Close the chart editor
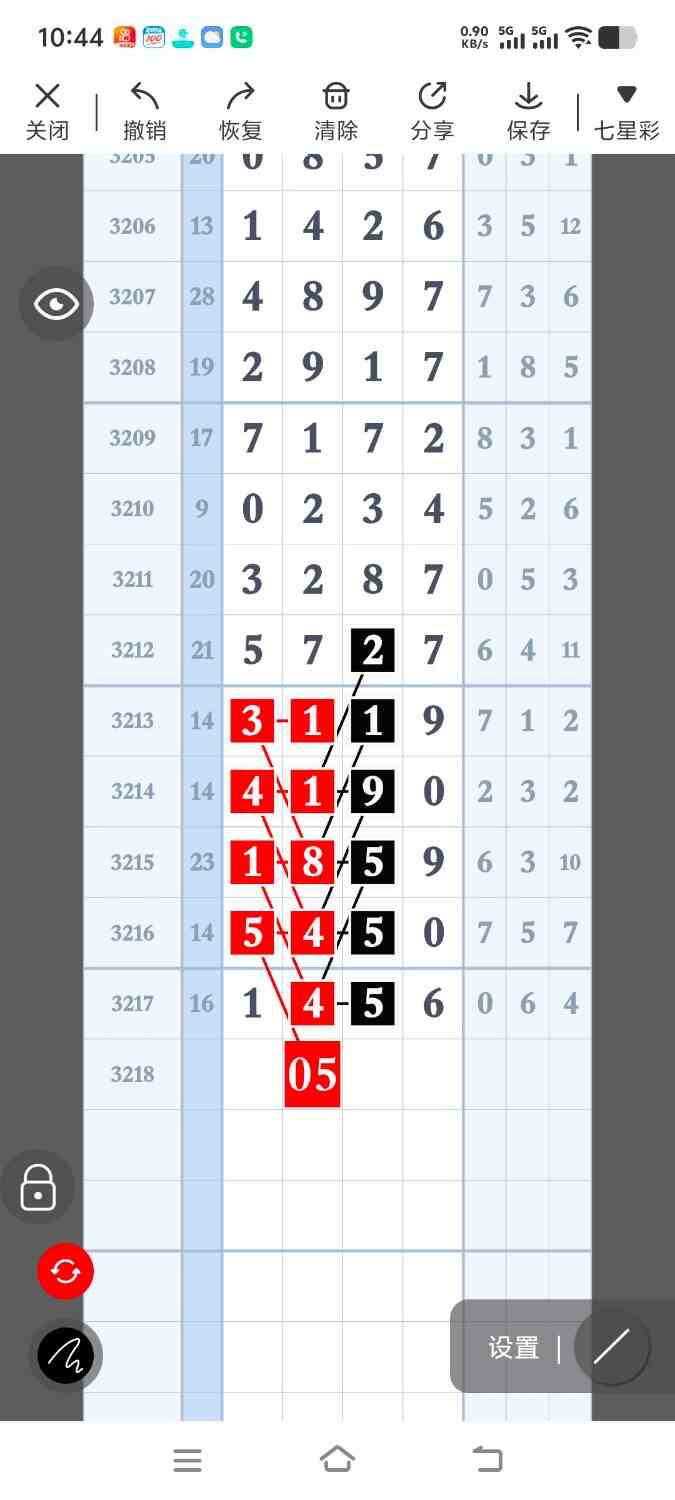The image size is (675, 1500). point(47,111)
